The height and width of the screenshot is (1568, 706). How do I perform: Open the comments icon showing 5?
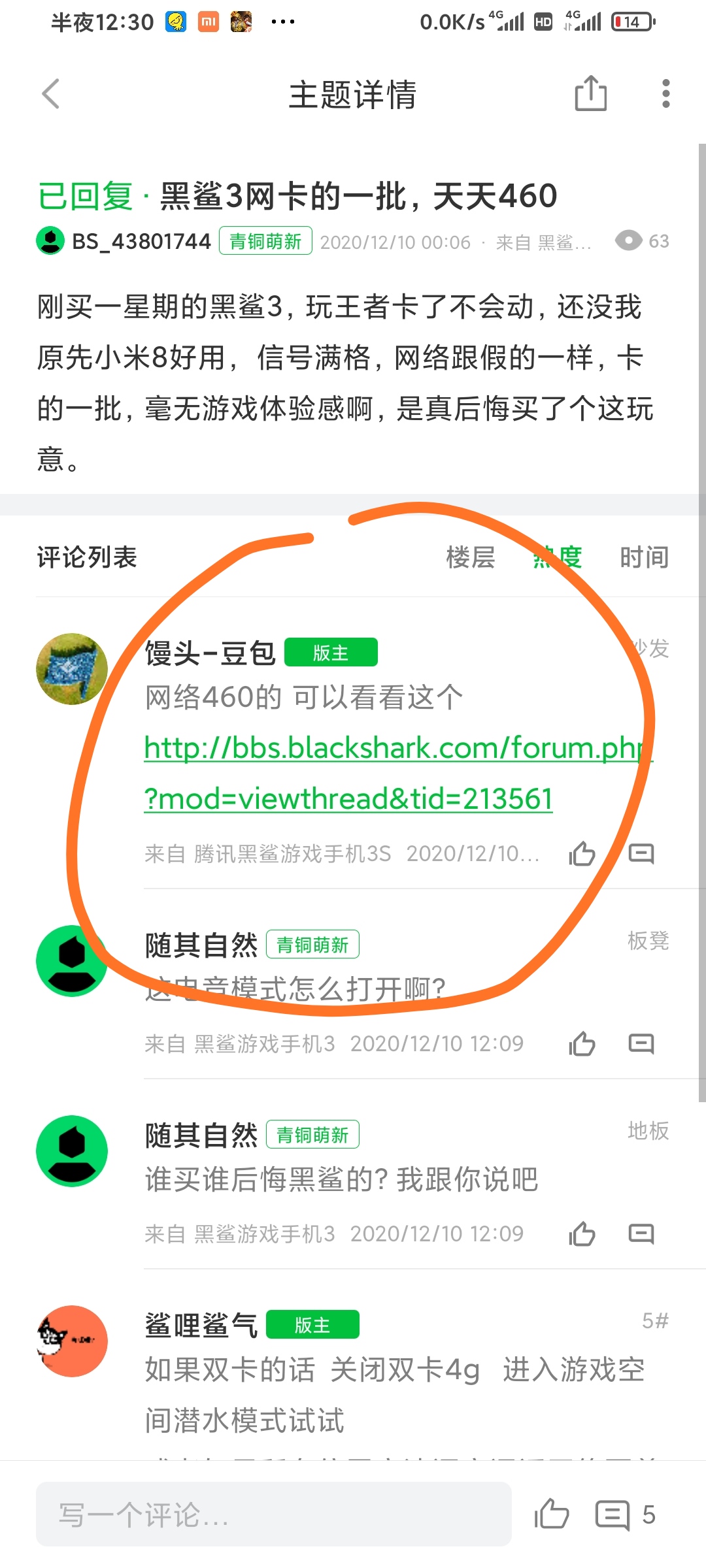point(624,1514)
